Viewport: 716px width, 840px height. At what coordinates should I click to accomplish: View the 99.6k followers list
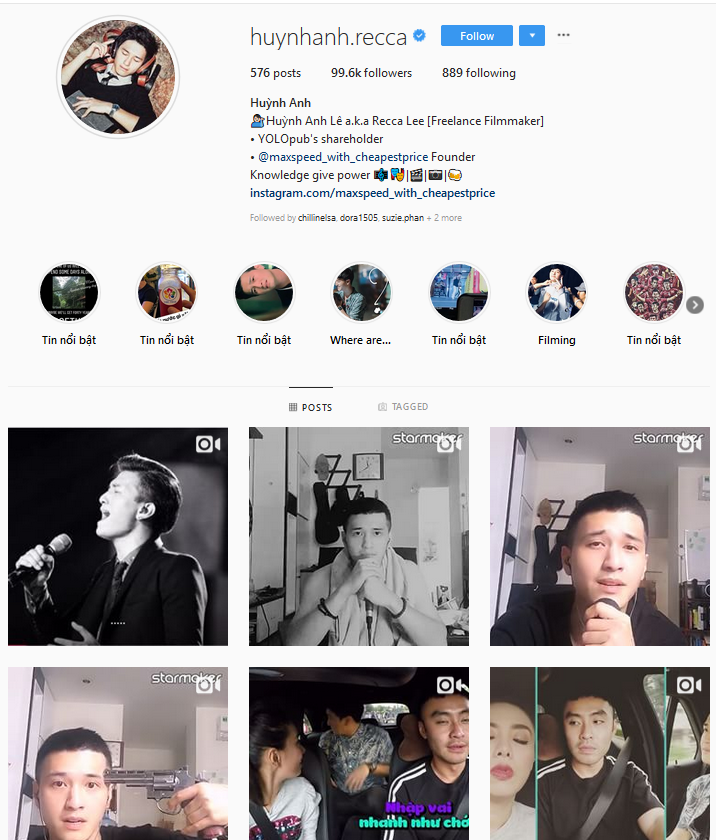coord(371,73)
